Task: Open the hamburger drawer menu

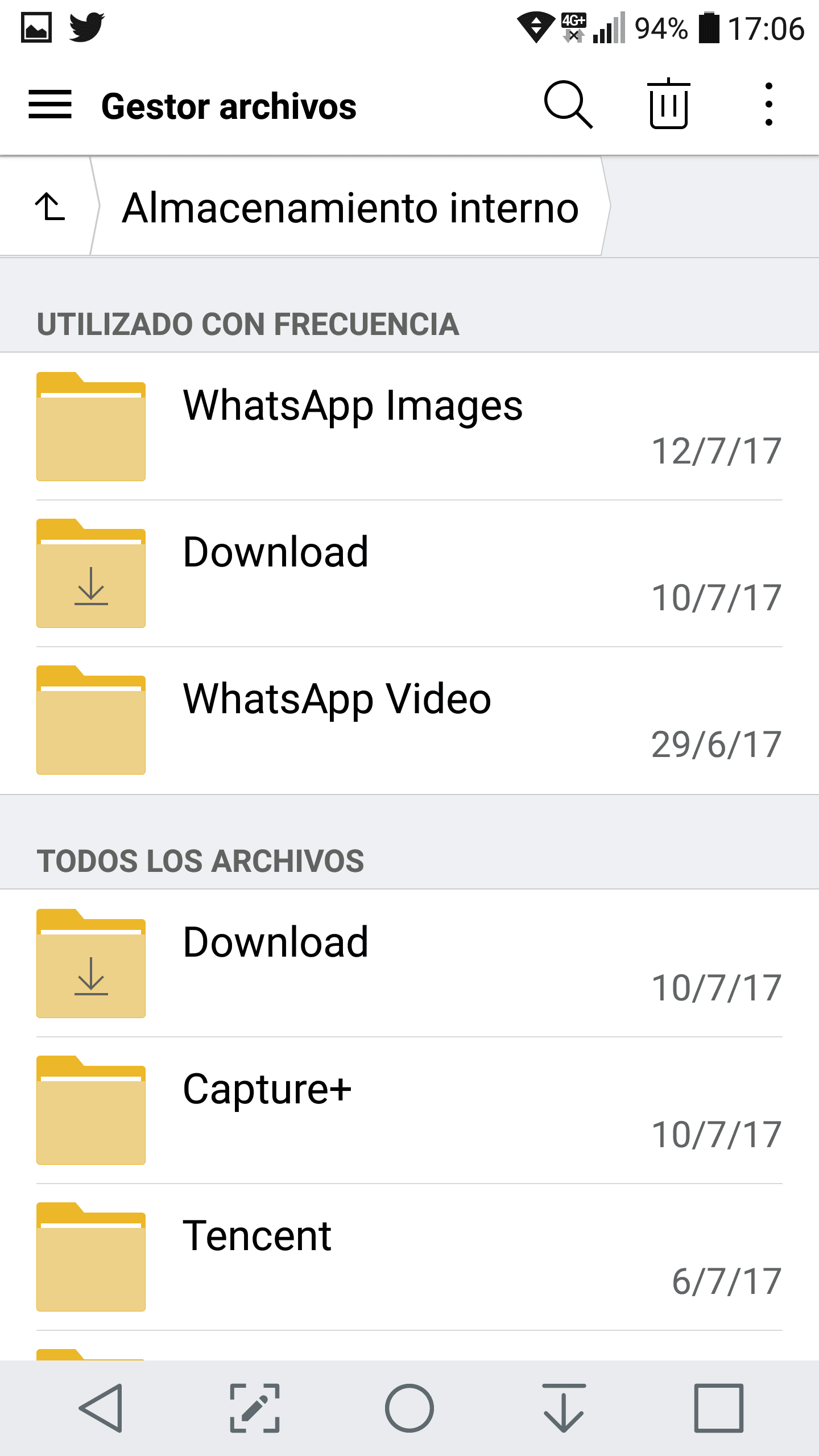Action: 50,105
